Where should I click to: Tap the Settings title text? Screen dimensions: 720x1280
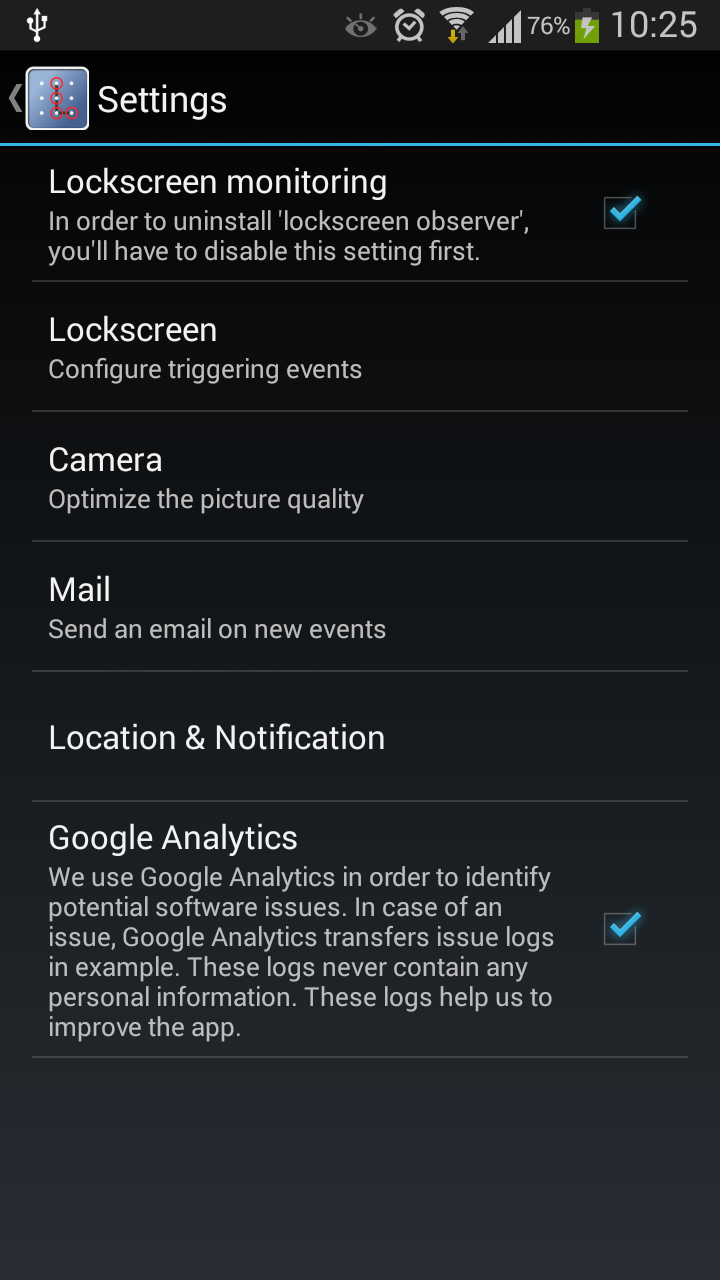(x=162, y=98)
